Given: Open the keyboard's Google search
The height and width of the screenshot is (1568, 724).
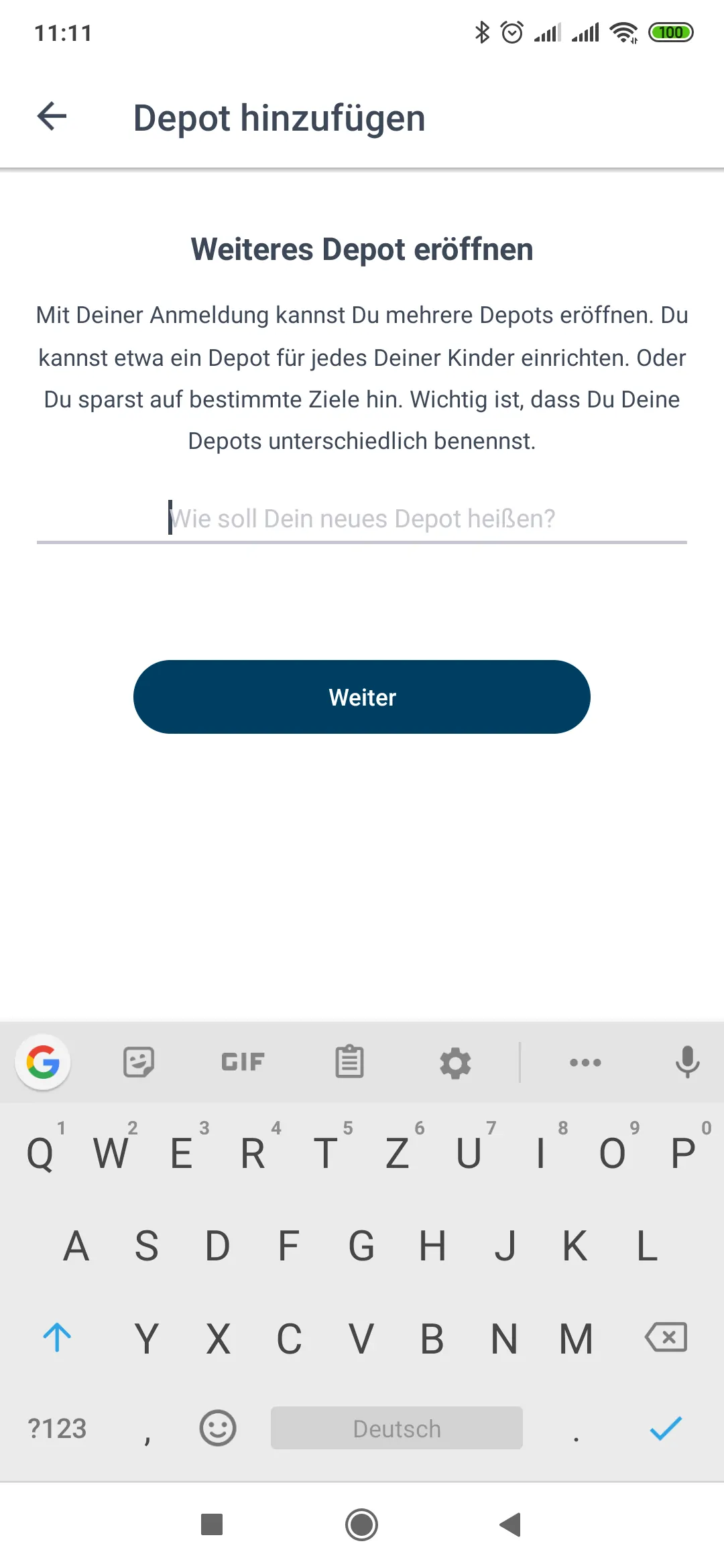Looking at the screenshot, I should tap(44, 1063).
